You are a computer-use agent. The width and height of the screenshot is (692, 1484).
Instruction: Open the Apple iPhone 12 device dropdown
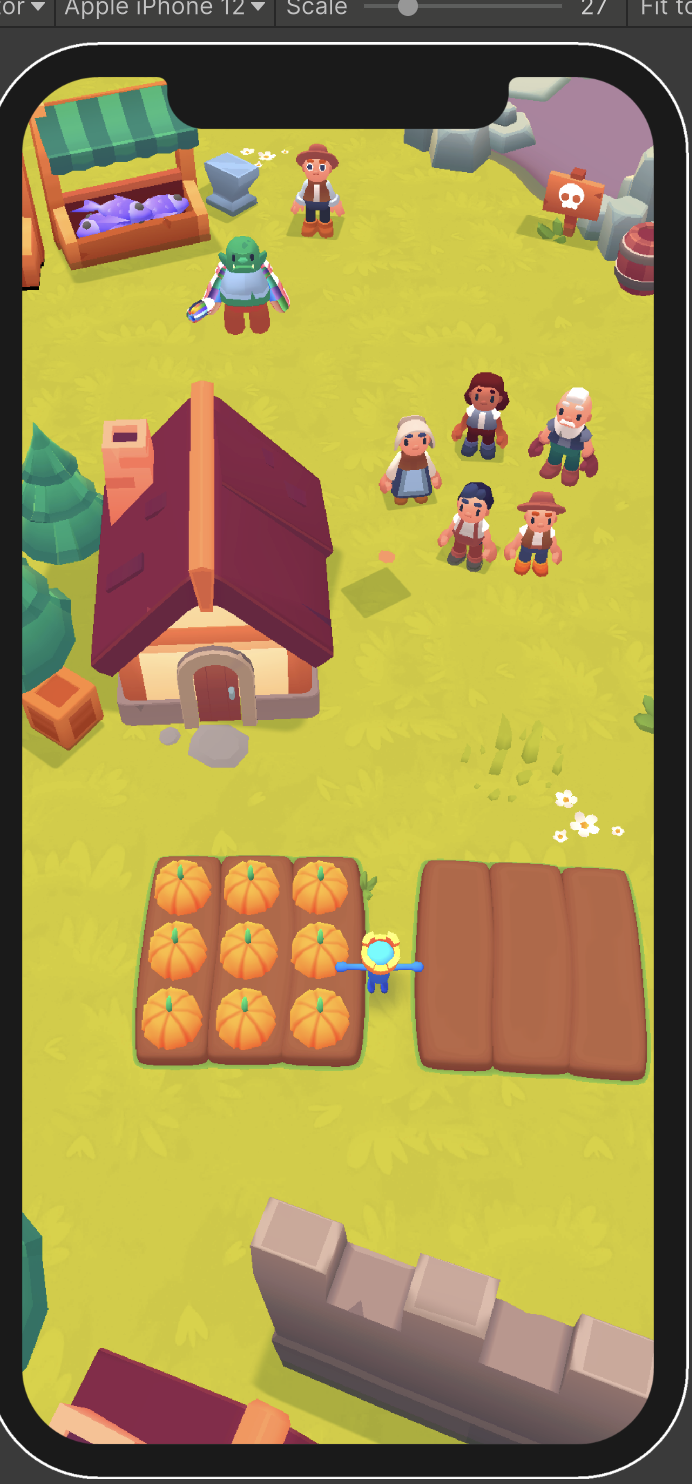(165, 8)
